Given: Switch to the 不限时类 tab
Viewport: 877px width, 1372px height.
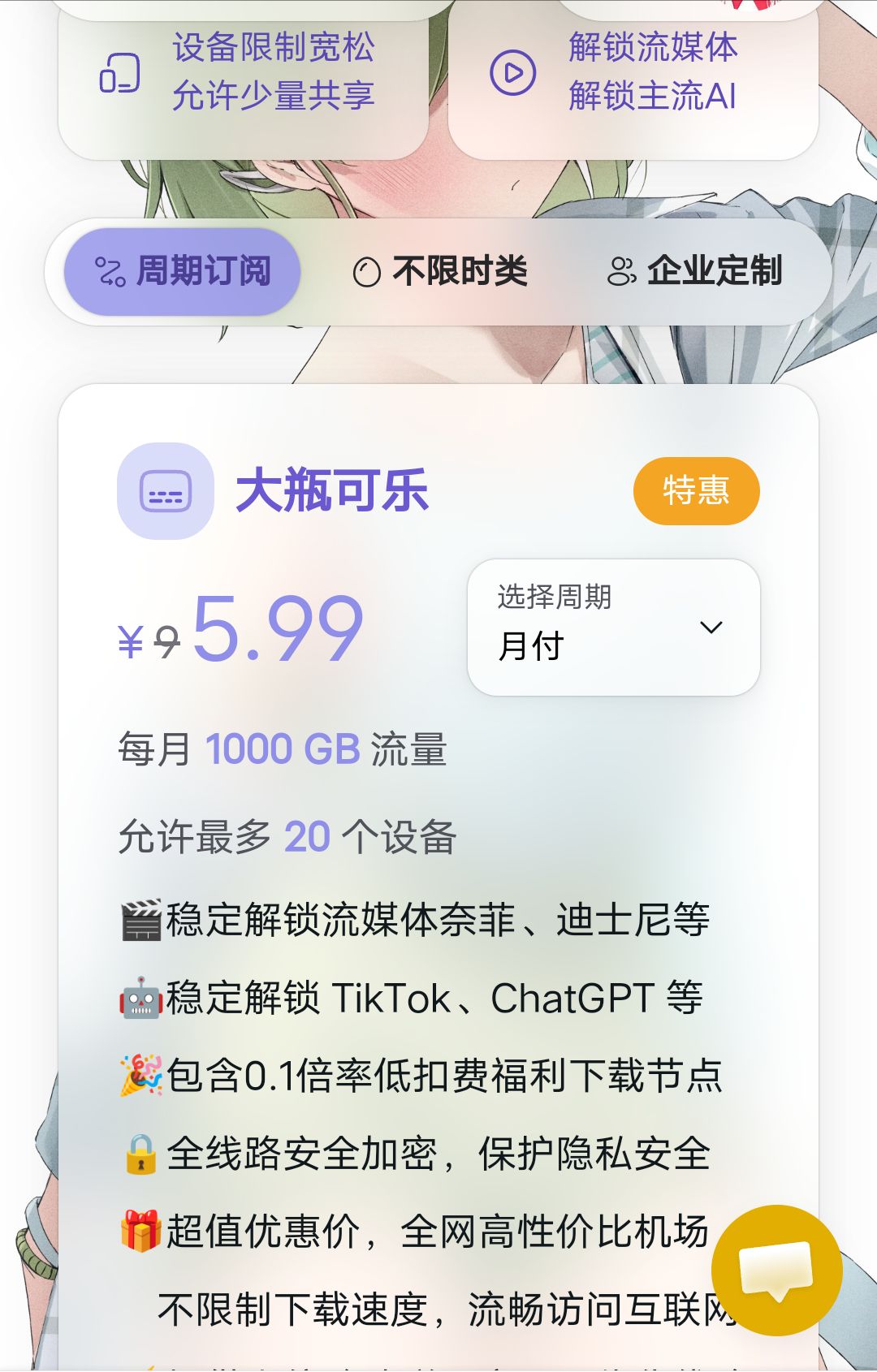Looking at the screenshot, I should click(x=460, y=270).
